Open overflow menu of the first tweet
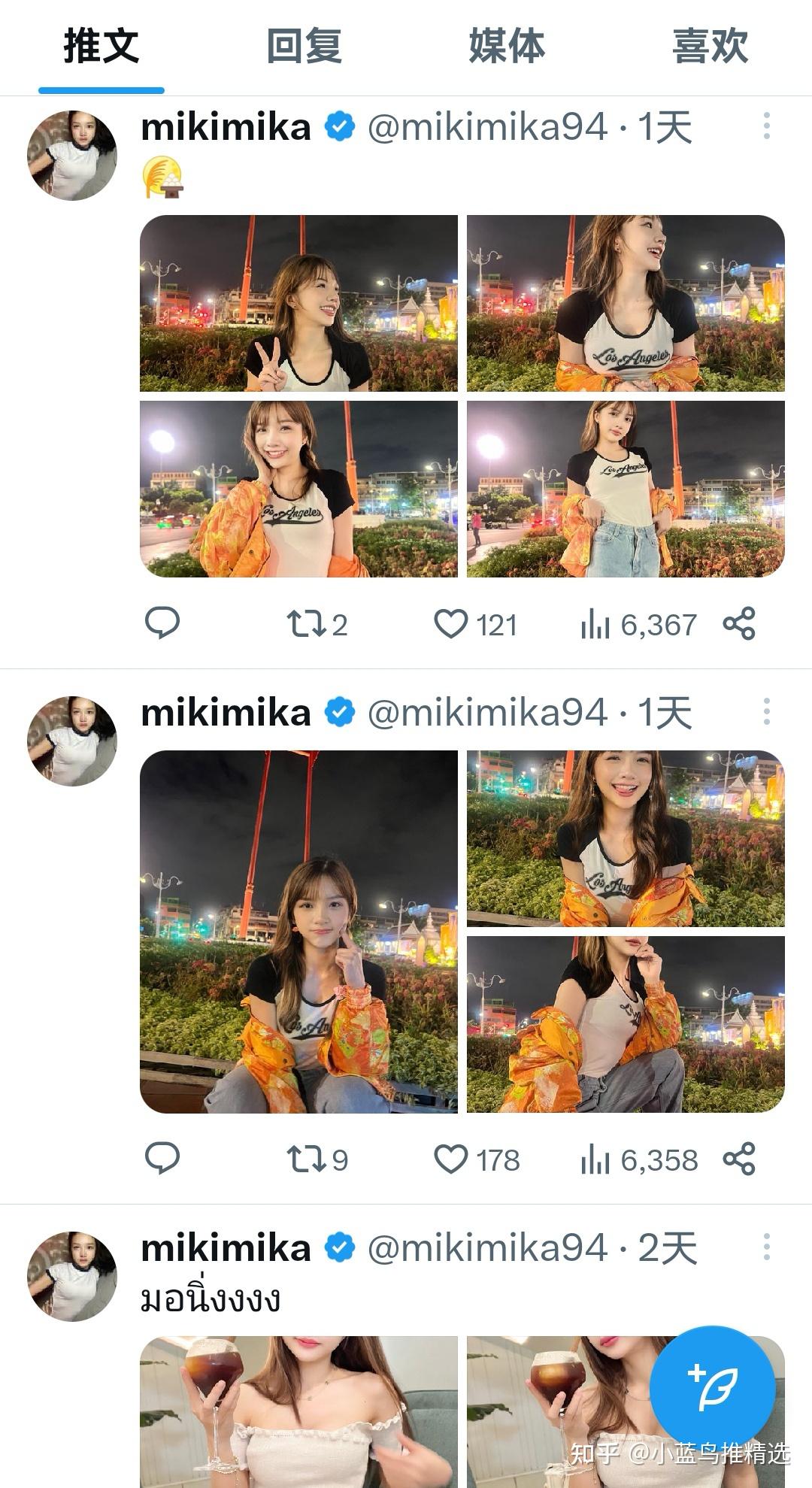Image resolution: width=812 pixels, height=1488 pixels. tap(766, 126)
